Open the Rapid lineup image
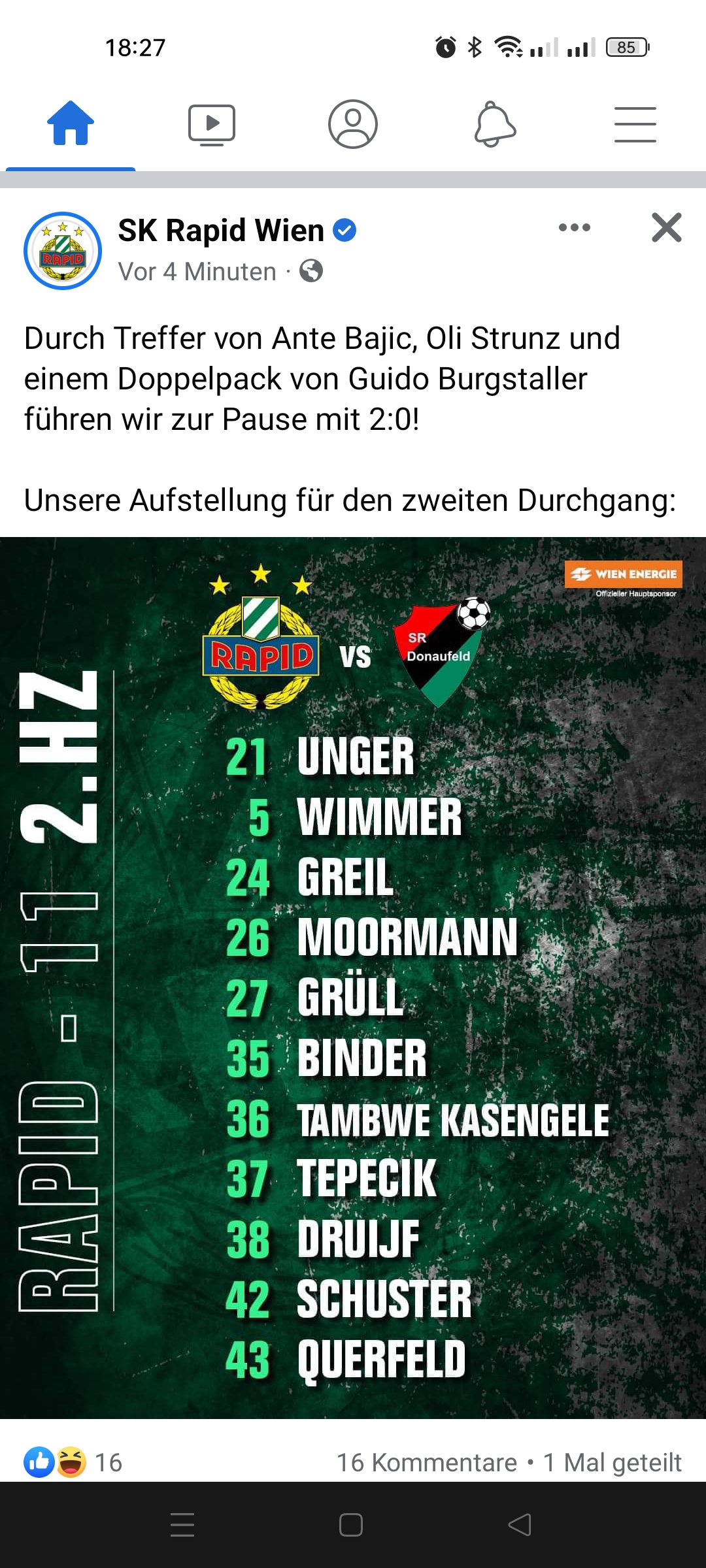Screen dimensions: 706x1568 click(353, 977)
